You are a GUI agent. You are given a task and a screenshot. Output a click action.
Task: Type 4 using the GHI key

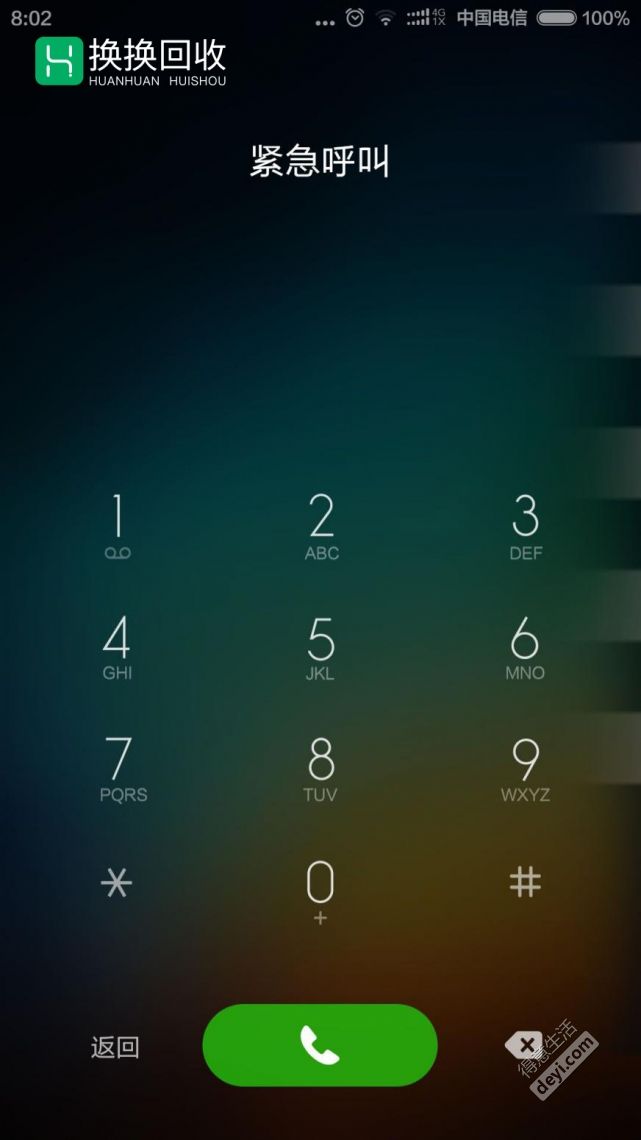coord(117,647)
